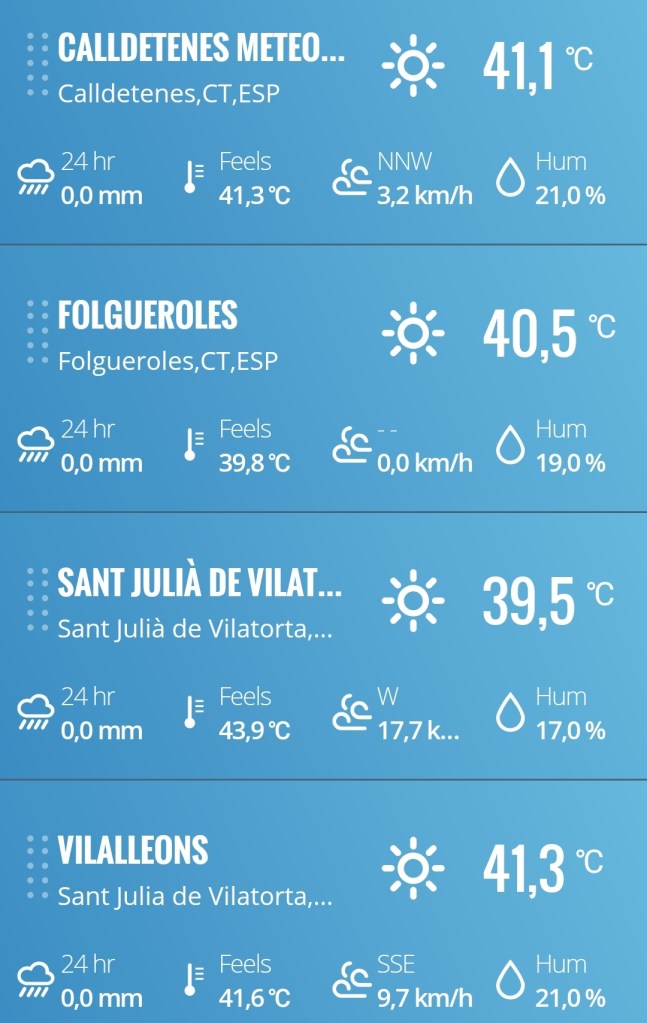Open the Sant Julià de Vilatorta station card
This screenshot has height=1023, width=647.
[200, 584]
